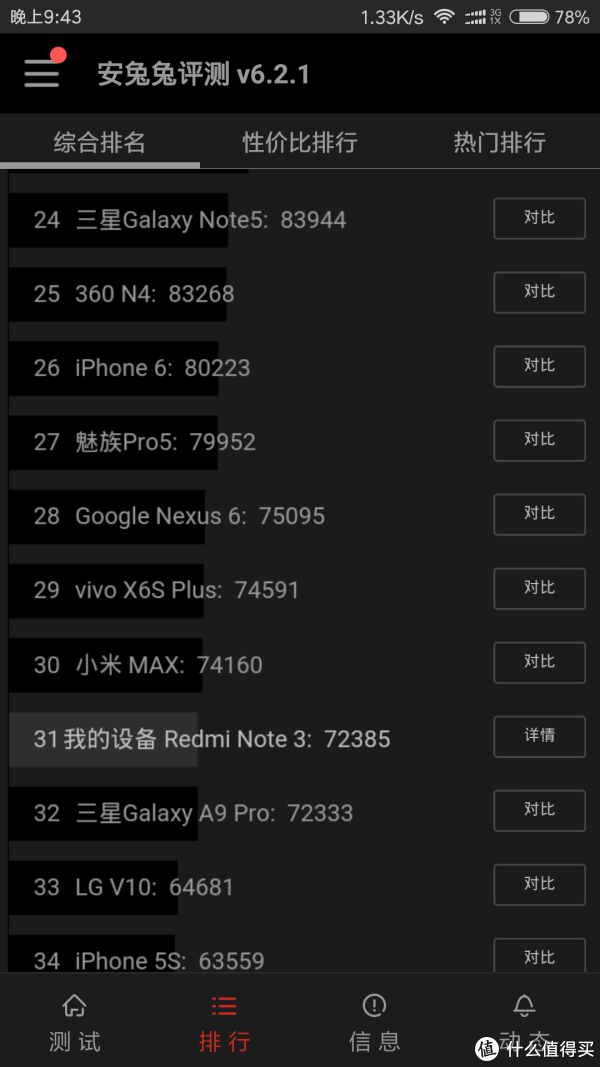
Task: Open the 信息 bottom tab
Action: 374,1021
